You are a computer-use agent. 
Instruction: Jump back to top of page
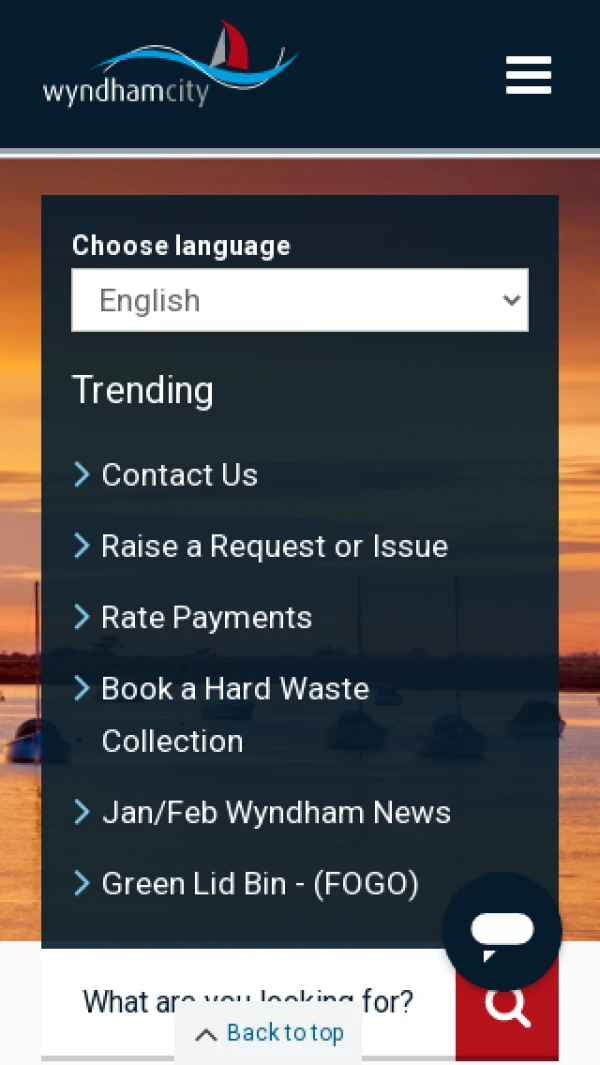point(269,1034)
